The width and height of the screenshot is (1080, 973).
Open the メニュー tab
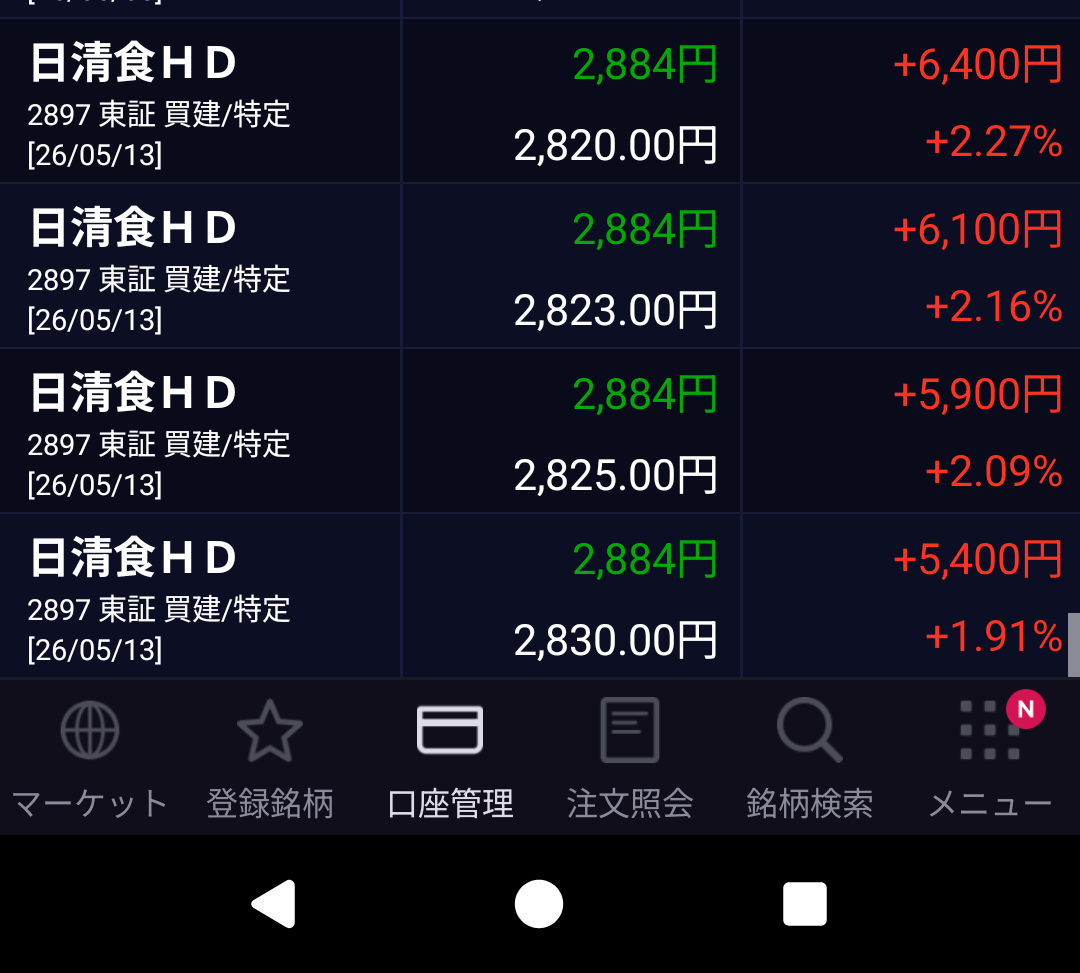[990, 757]
